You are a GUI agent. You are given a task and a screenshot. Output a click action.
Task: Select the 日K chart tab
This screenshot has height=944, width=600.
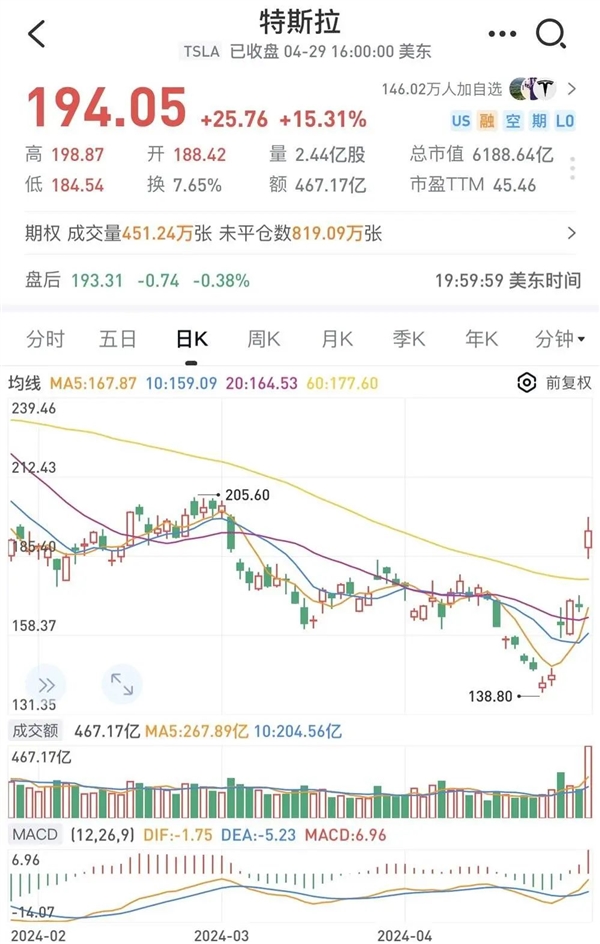(x=192, y=339)
